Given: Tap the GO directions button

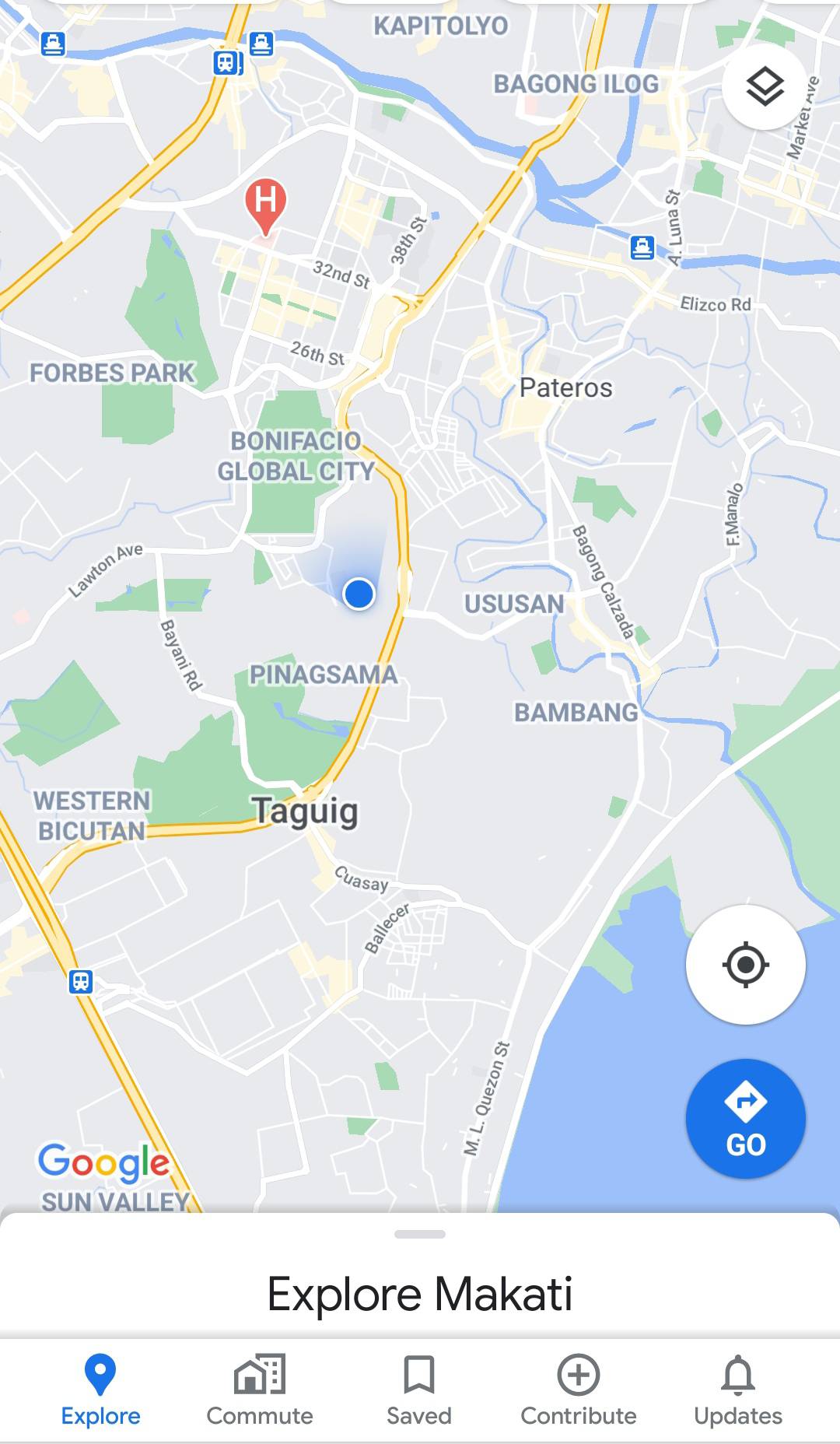Looking at the screenshot, I should 745,1119.
